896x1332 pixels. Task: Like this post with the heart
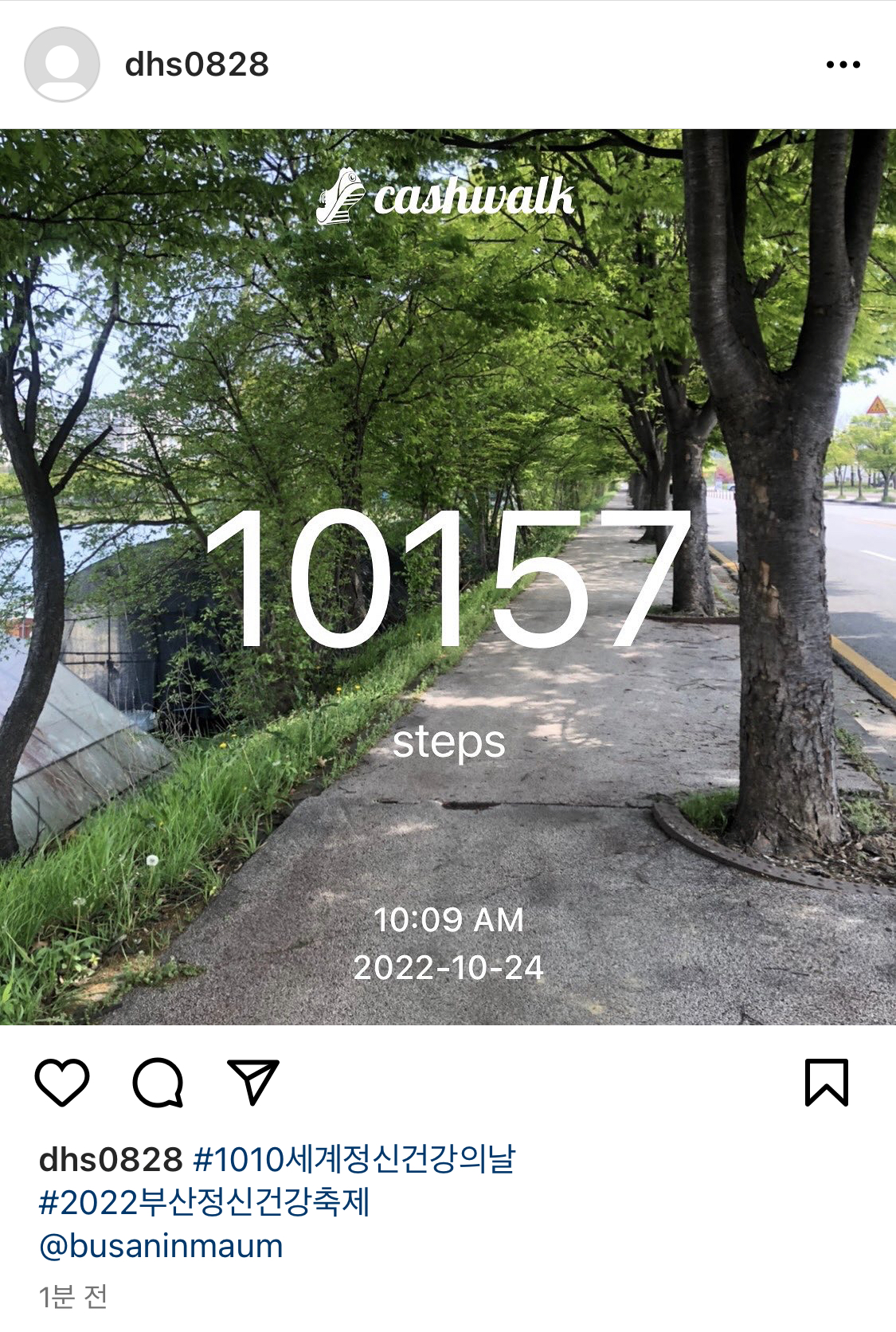(62, 1082)
